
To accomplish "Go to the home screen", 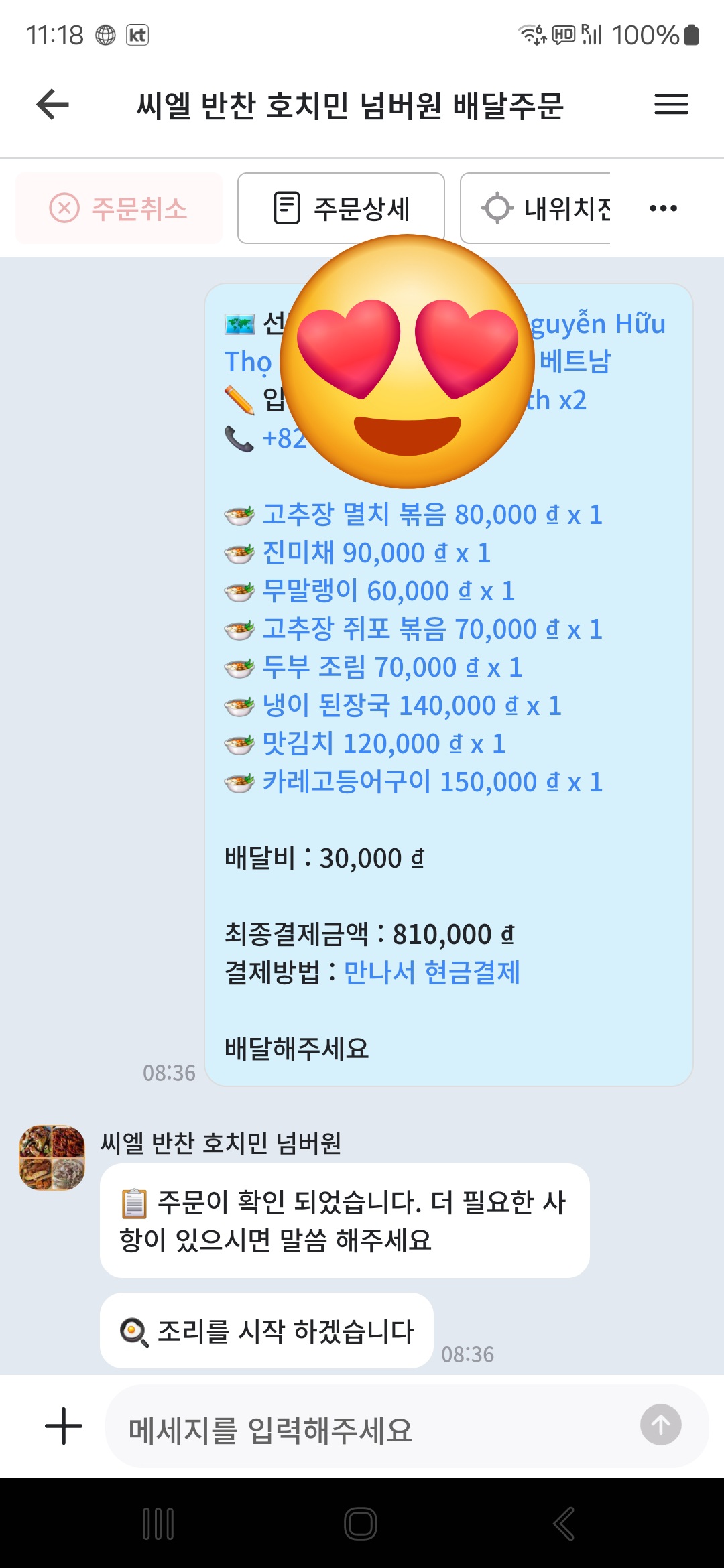I will pos(361,1524).
